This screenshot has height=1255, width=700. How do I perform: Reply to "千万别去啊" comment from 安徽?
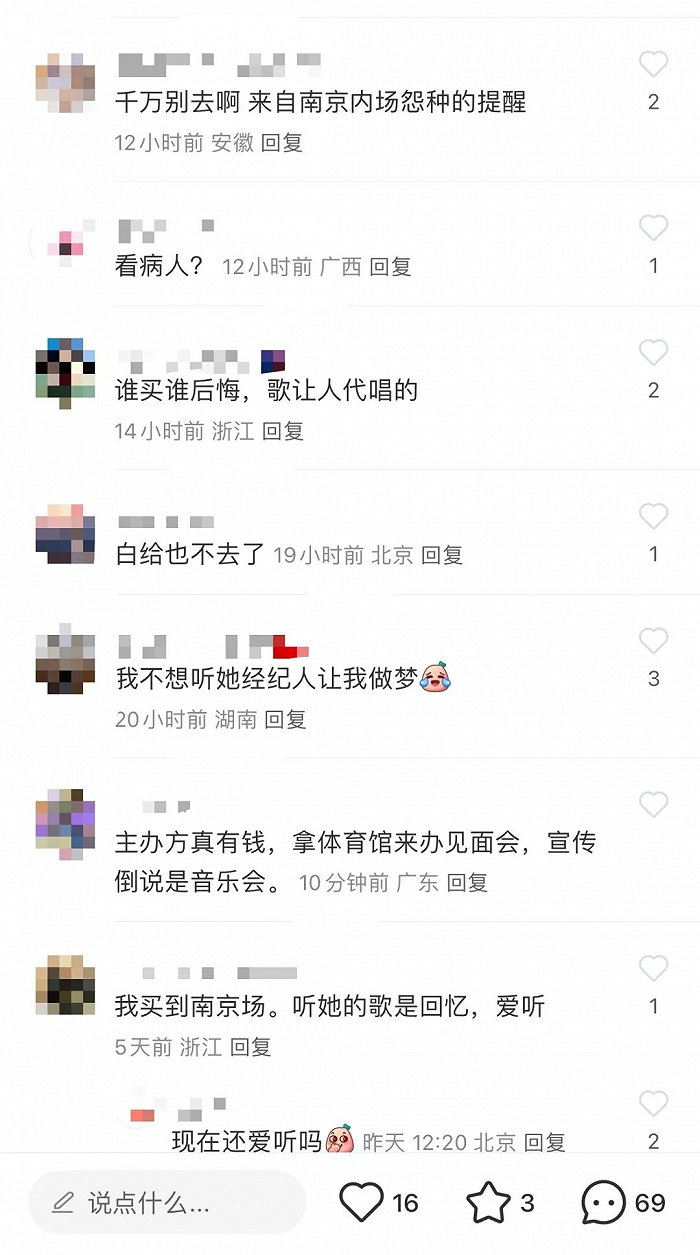click(x=282, y=143)
